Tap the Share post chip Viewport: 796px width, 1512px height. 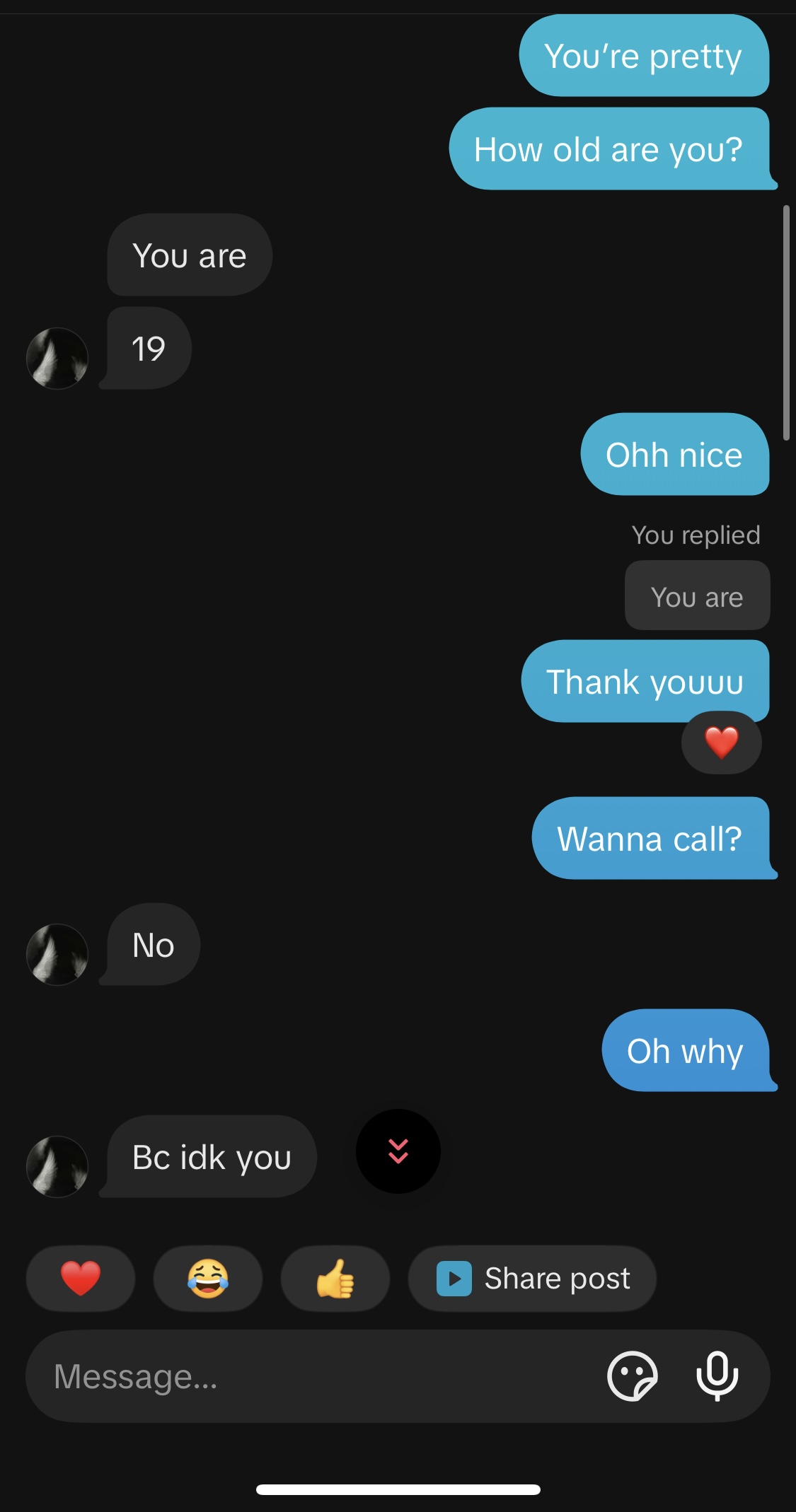click(x=532, y=1279)
